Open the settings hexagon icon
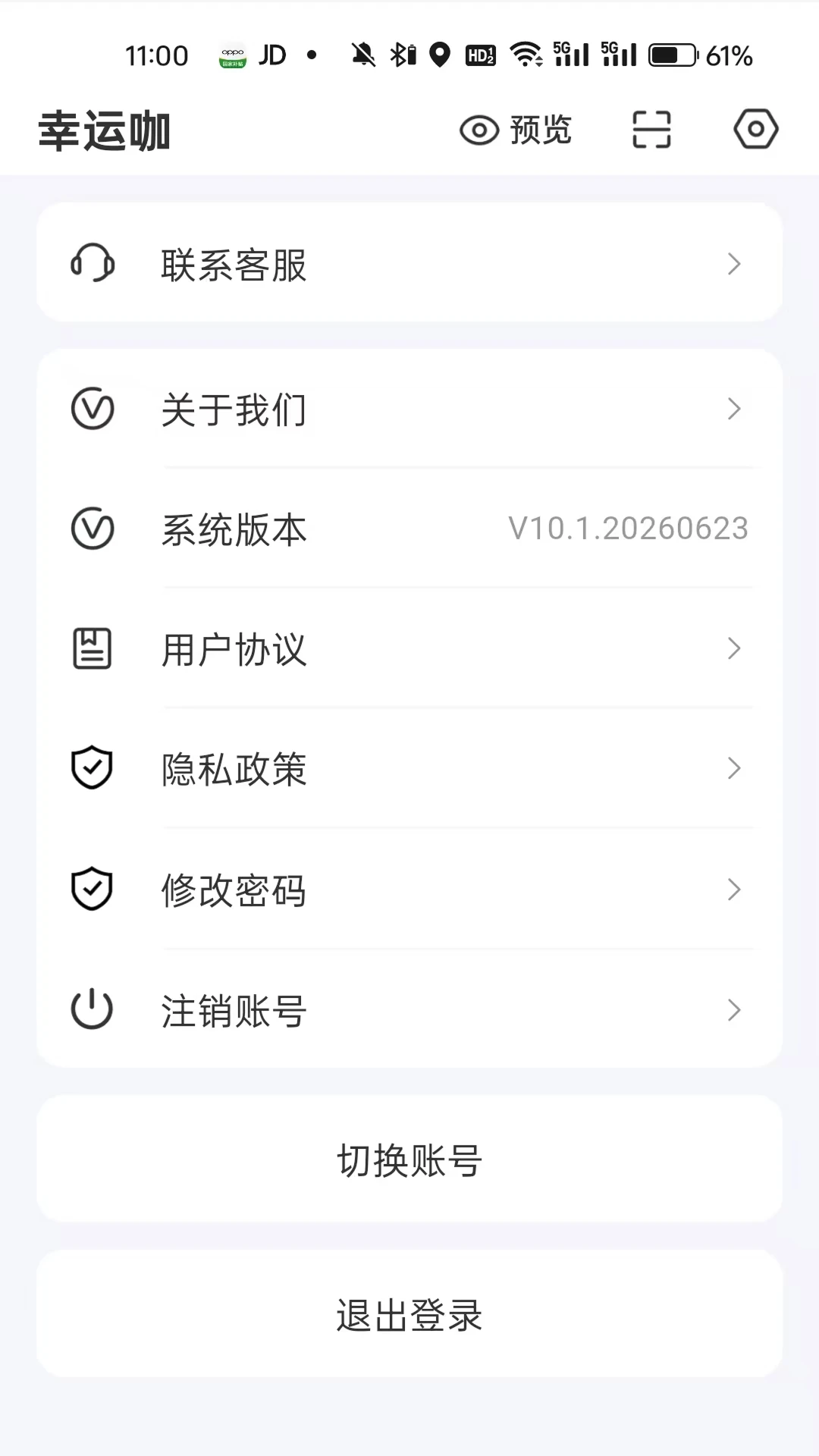 click(755, 129)
